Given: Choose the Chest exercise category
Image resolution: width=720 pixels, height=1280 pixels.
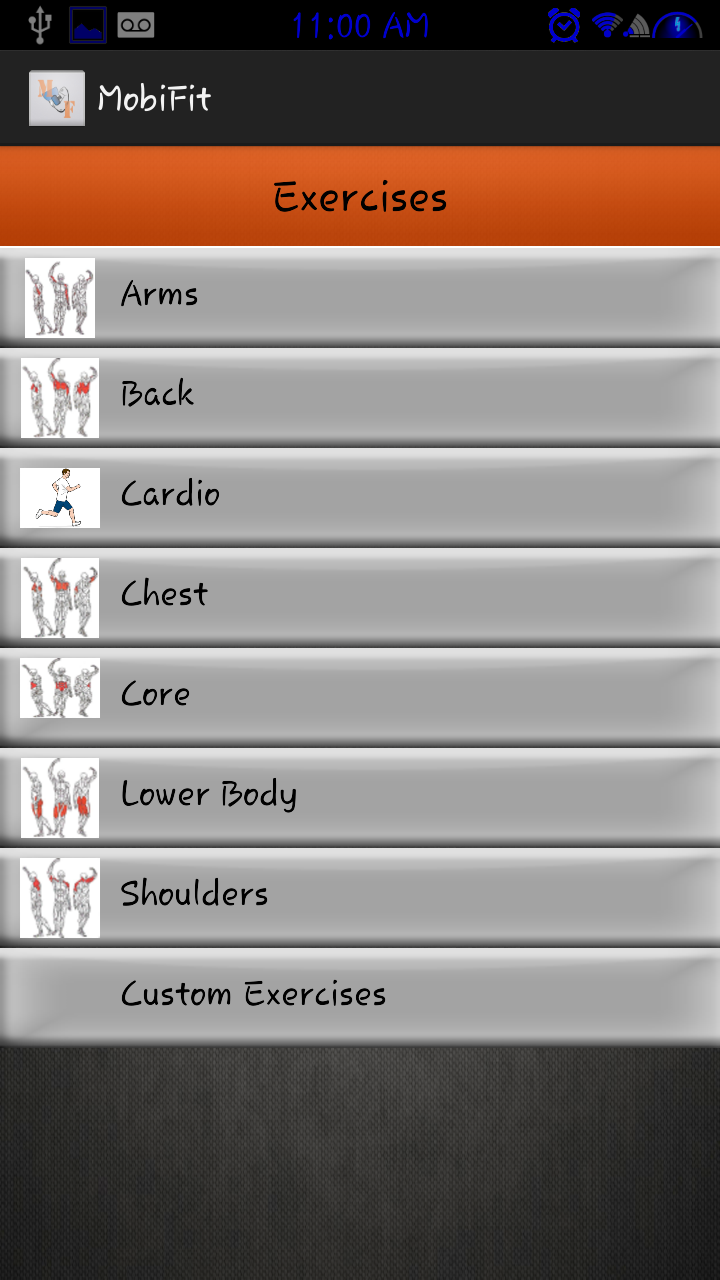Looking at the screenshot, I should pos(360,597).
